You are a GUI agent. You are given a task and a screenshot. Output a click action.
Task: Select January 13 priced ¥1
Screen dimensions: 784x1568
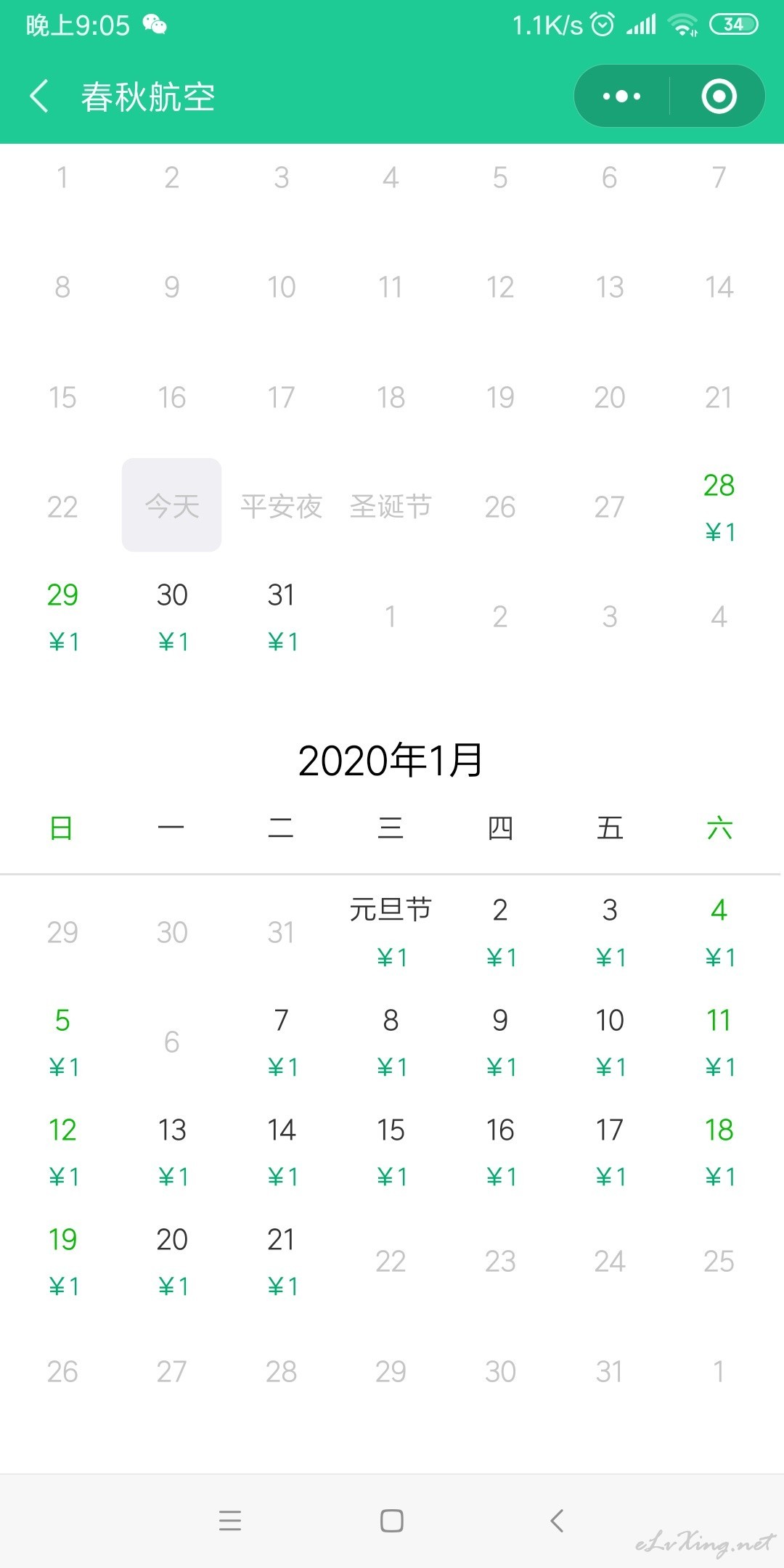coord(172,1152)
